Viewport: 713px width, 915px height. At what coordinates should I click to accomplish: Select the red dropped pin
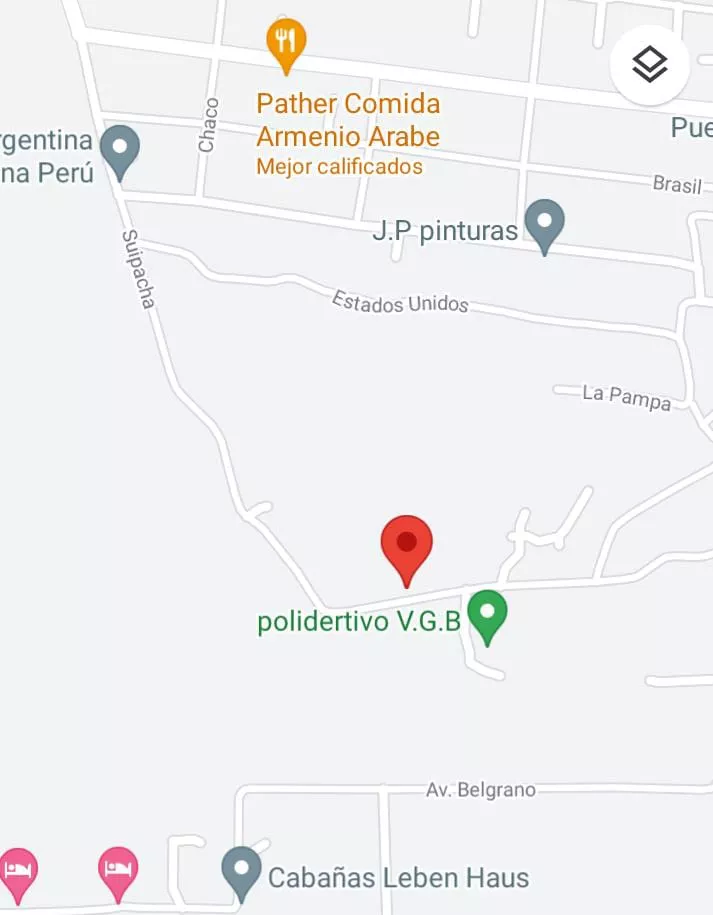click(x=406, y=546)
